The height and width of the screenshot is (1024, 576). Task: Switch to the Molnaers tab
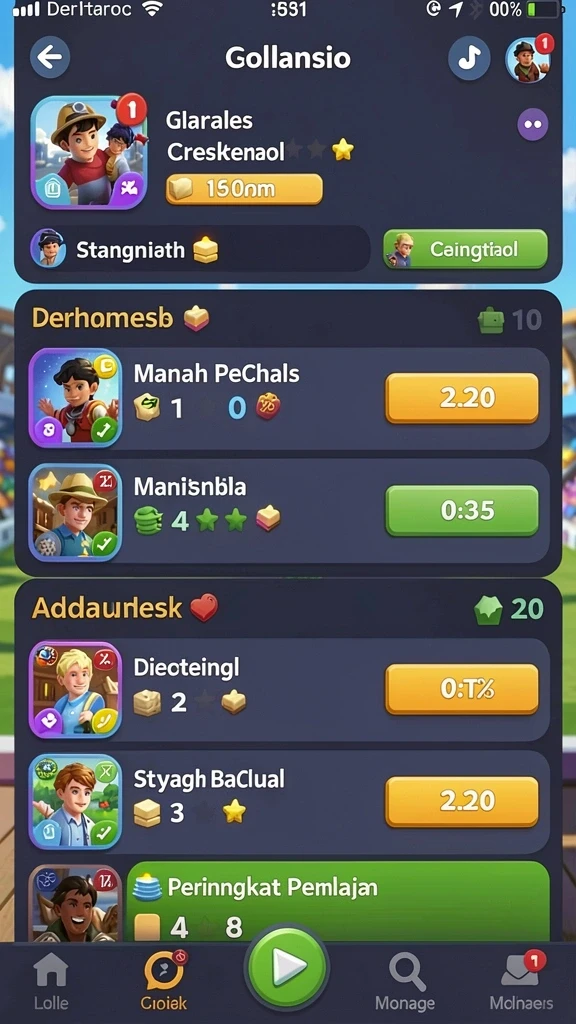tap(521, 983)
